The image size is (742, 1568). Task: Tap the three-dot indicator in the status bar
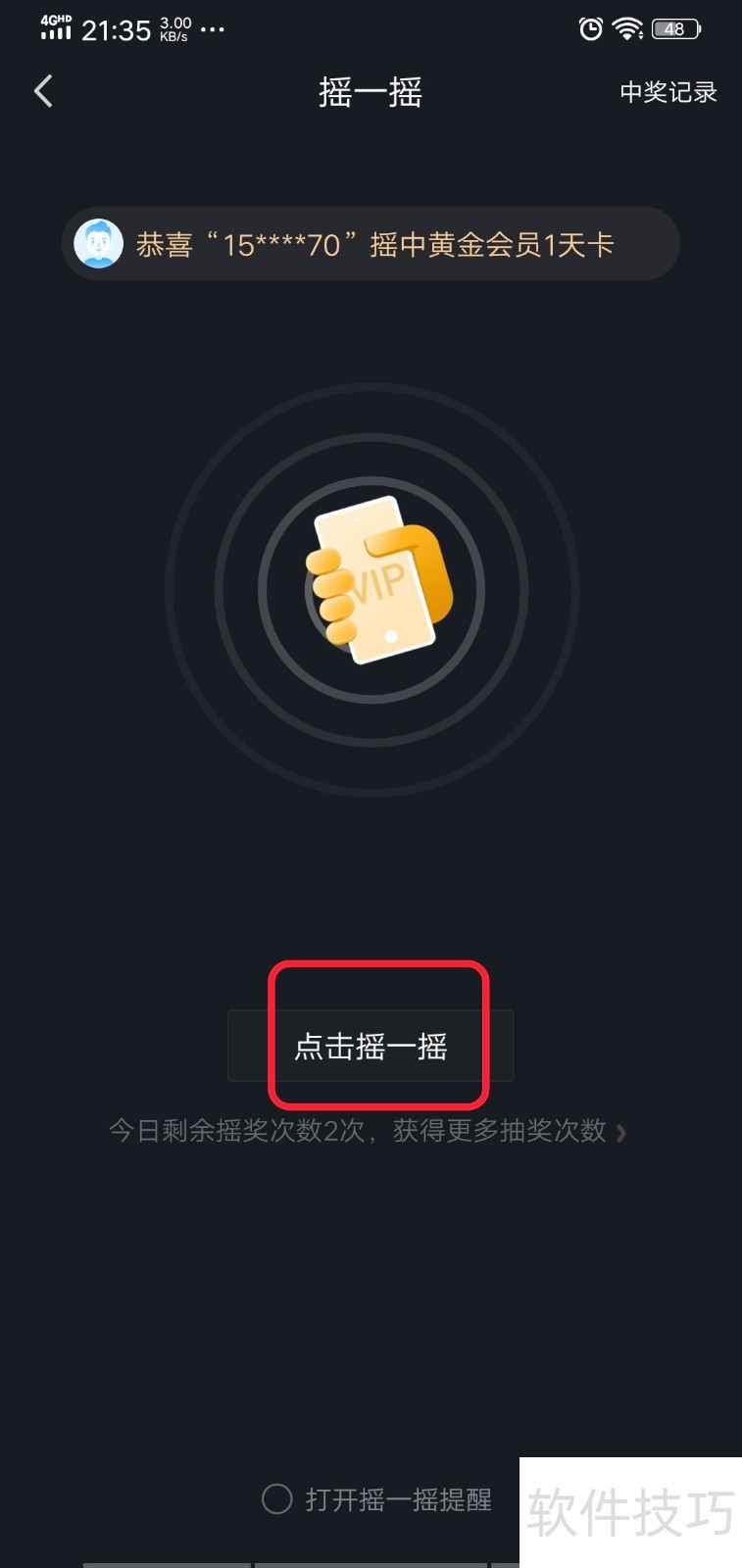point(212,31)
